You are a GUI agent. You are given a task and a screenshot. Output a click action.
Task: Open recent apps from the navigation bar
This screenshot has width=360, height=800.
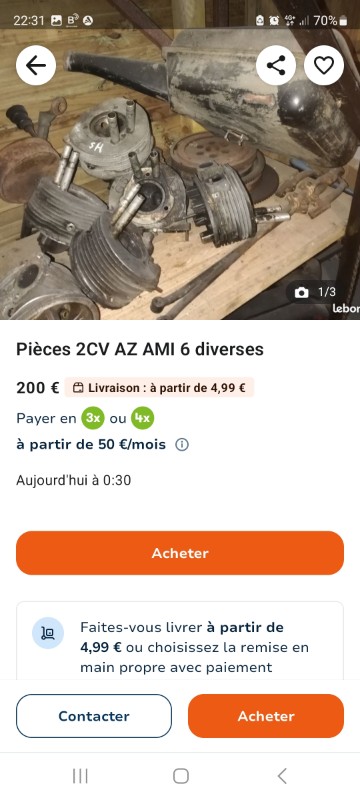(80, 776)
